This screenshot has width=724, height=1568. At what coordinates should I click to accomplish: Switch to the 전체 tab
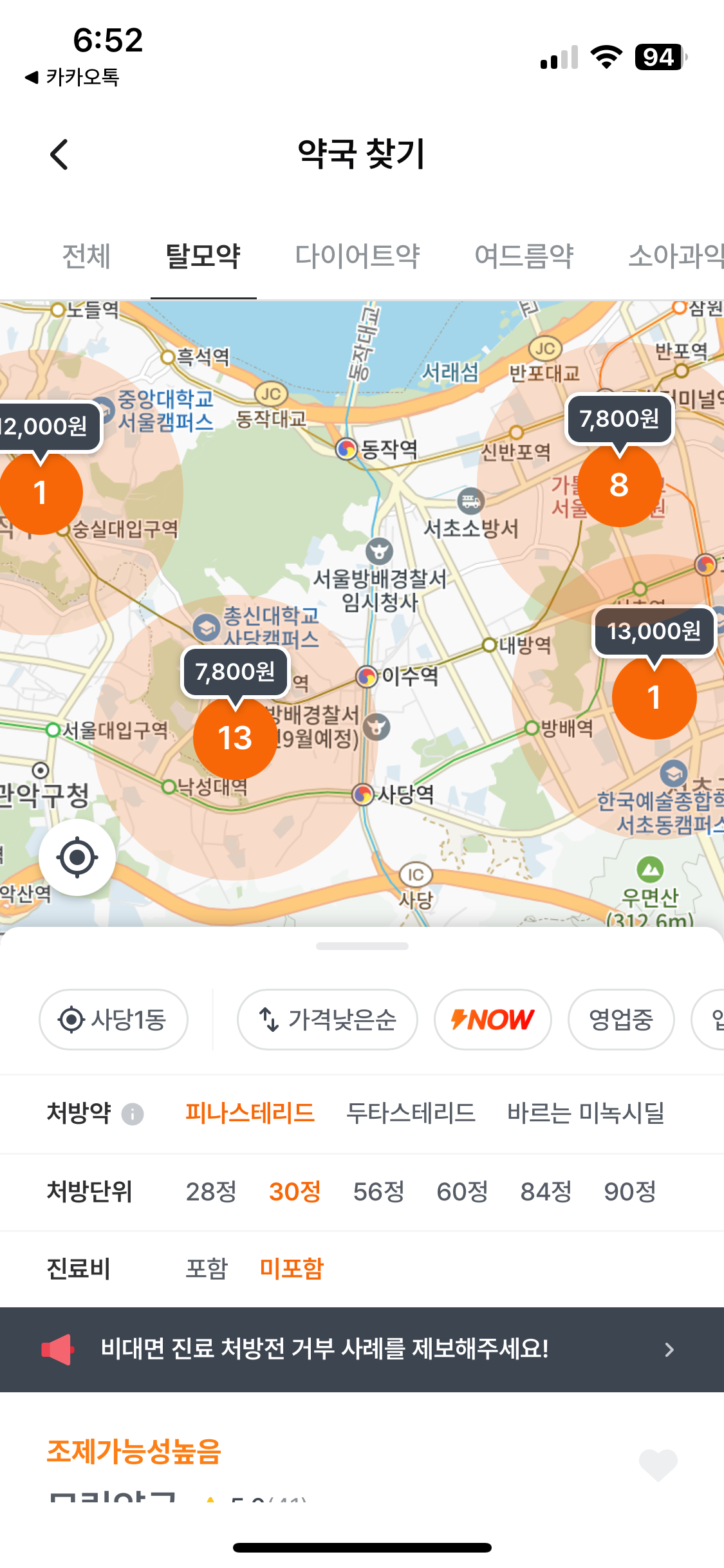(x=86, y=256)
